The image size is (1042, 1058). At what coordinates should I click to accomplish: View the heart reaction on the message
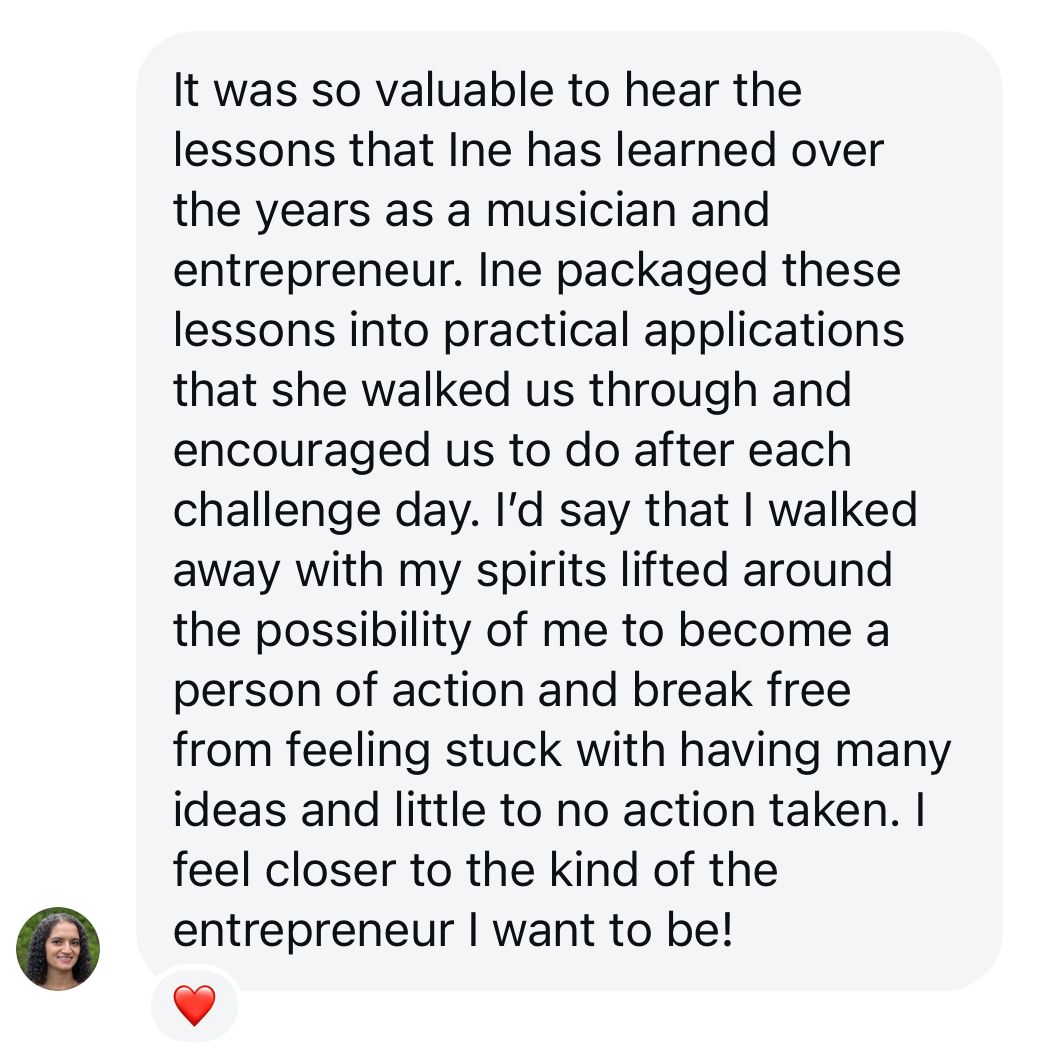coord(194,1004)
